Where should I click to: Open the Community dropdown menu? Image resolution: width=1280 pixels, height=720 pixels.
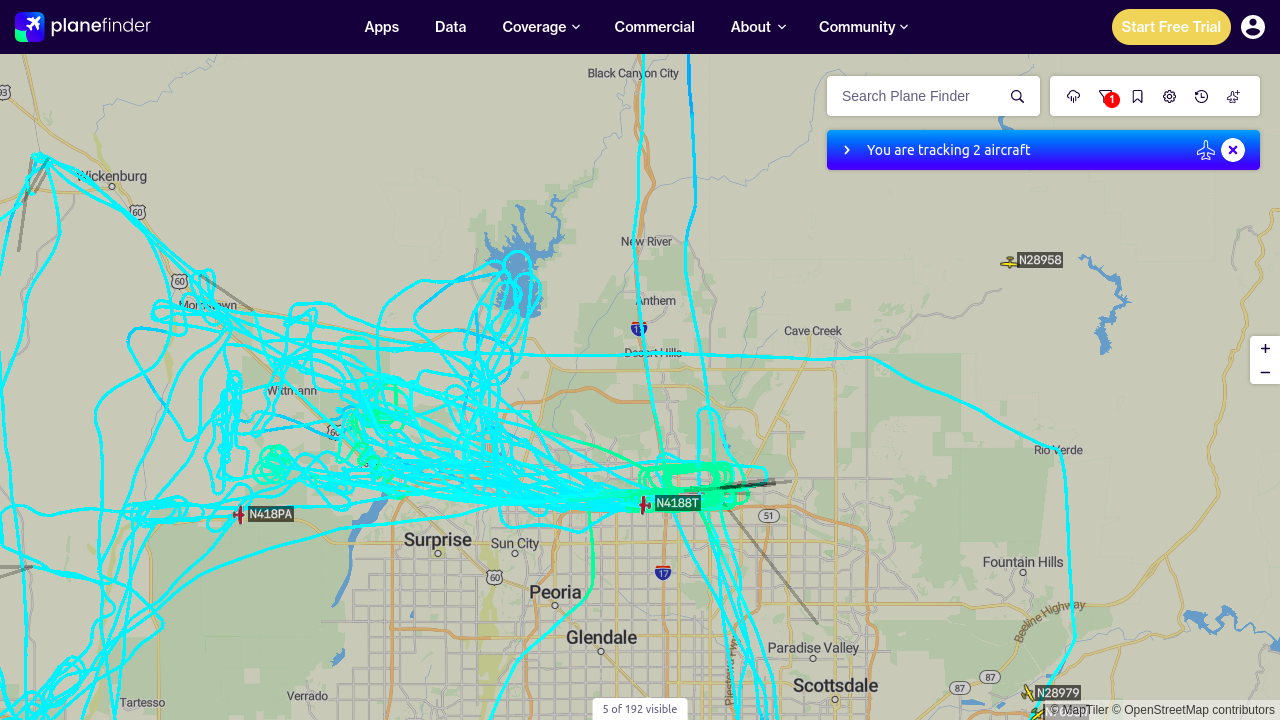point(864,27)
